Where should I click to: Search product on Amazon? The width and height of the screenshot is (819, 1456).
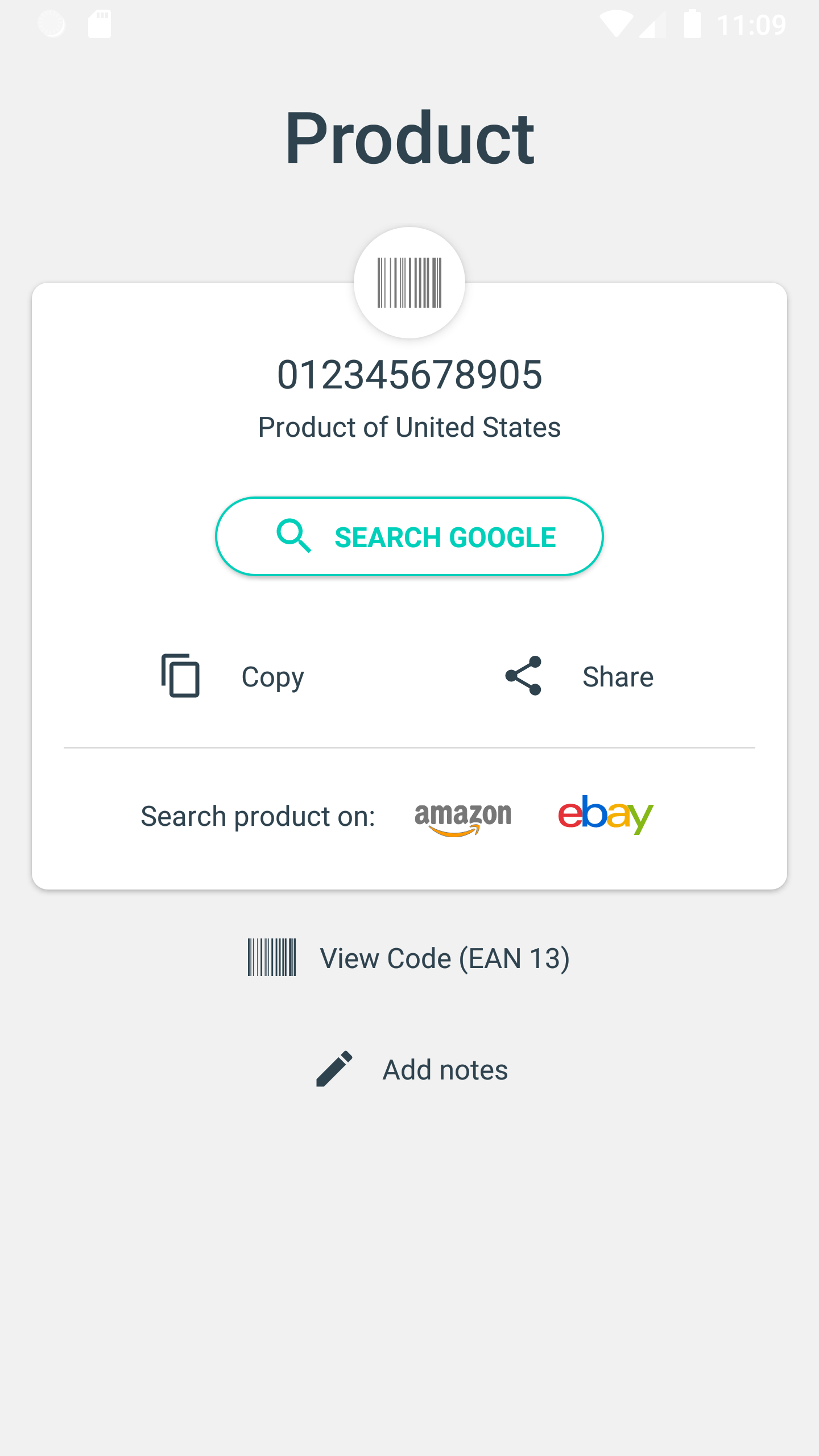coord(463,818)
